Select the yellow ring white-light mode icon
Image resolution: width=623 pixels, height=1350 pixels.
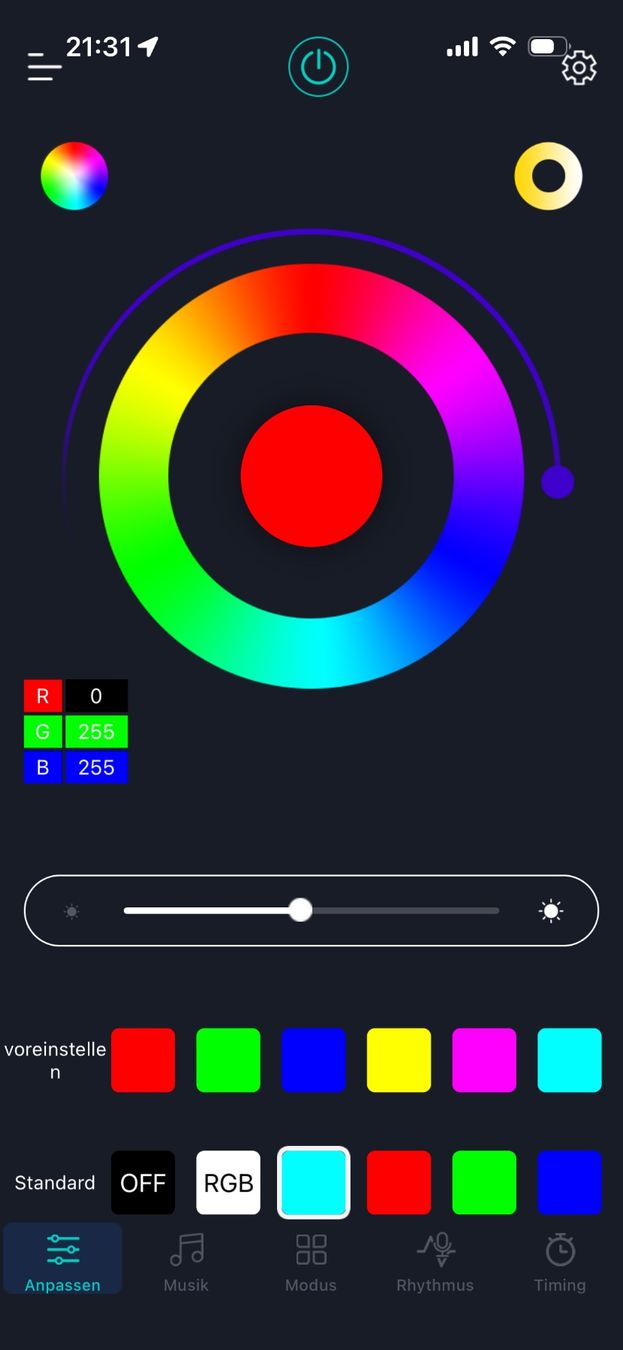[x=548, y=176]
